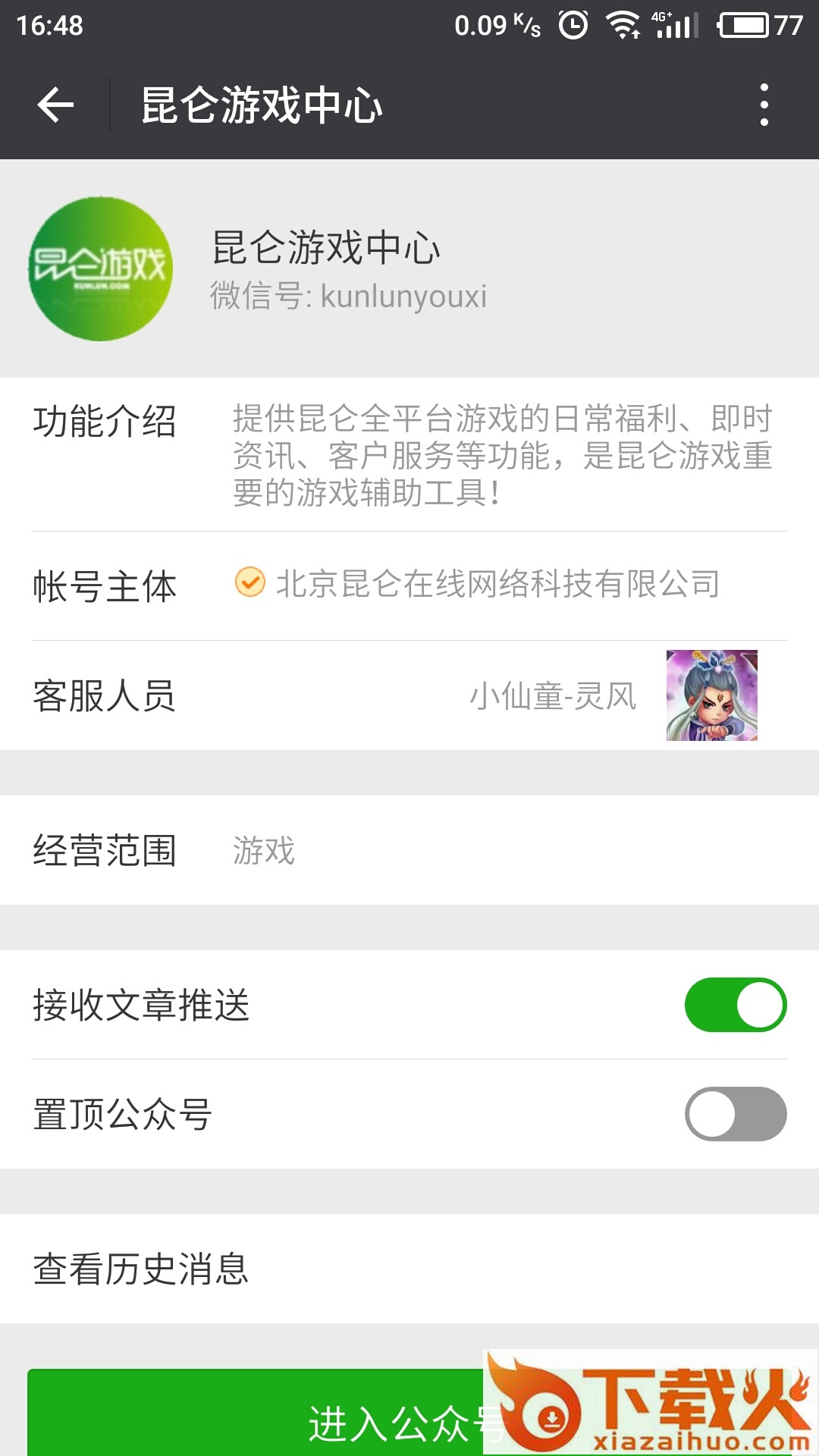Enable the 置顶公众号 switch
This screenshot has height=1456, width=819.
pos(735,1114)
